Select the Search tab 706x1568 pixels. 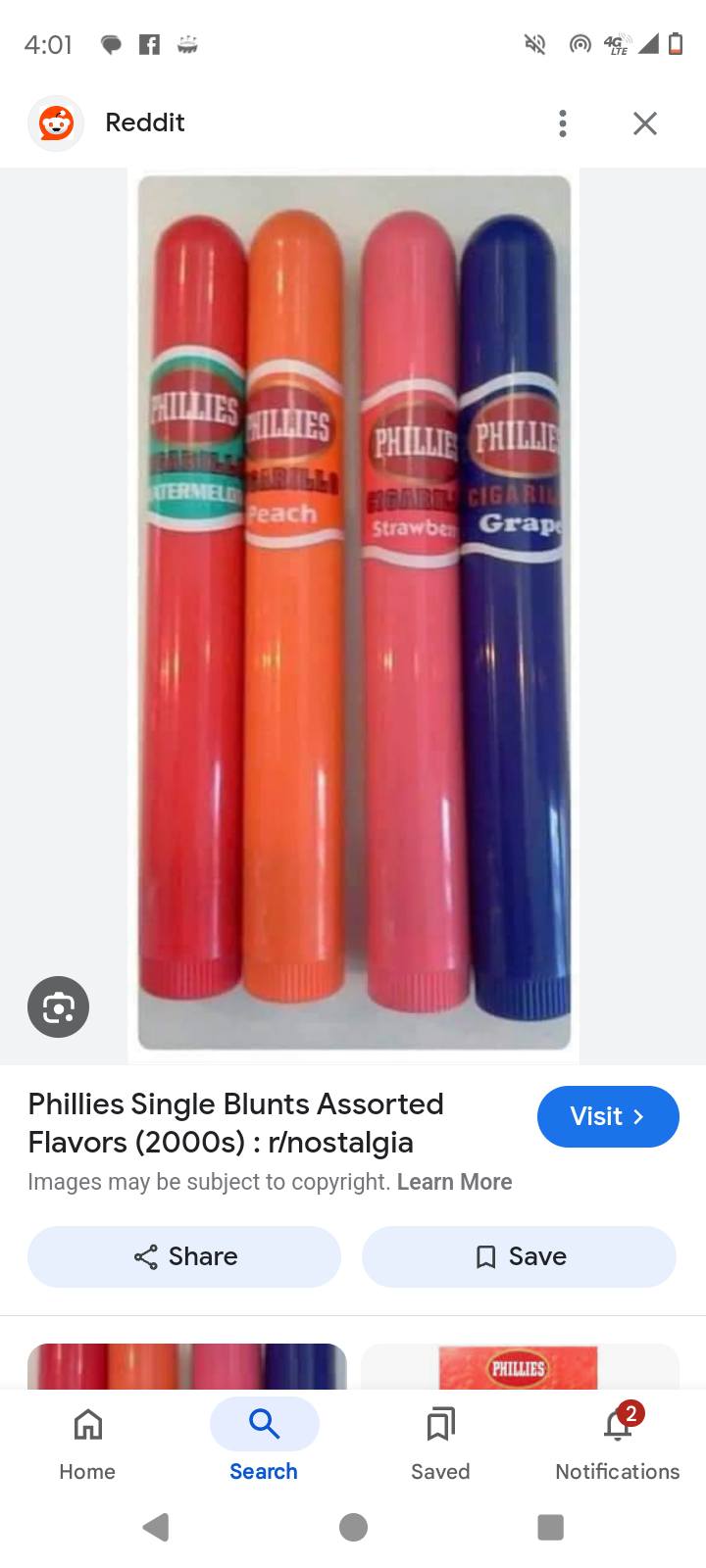pos(264,1441)
